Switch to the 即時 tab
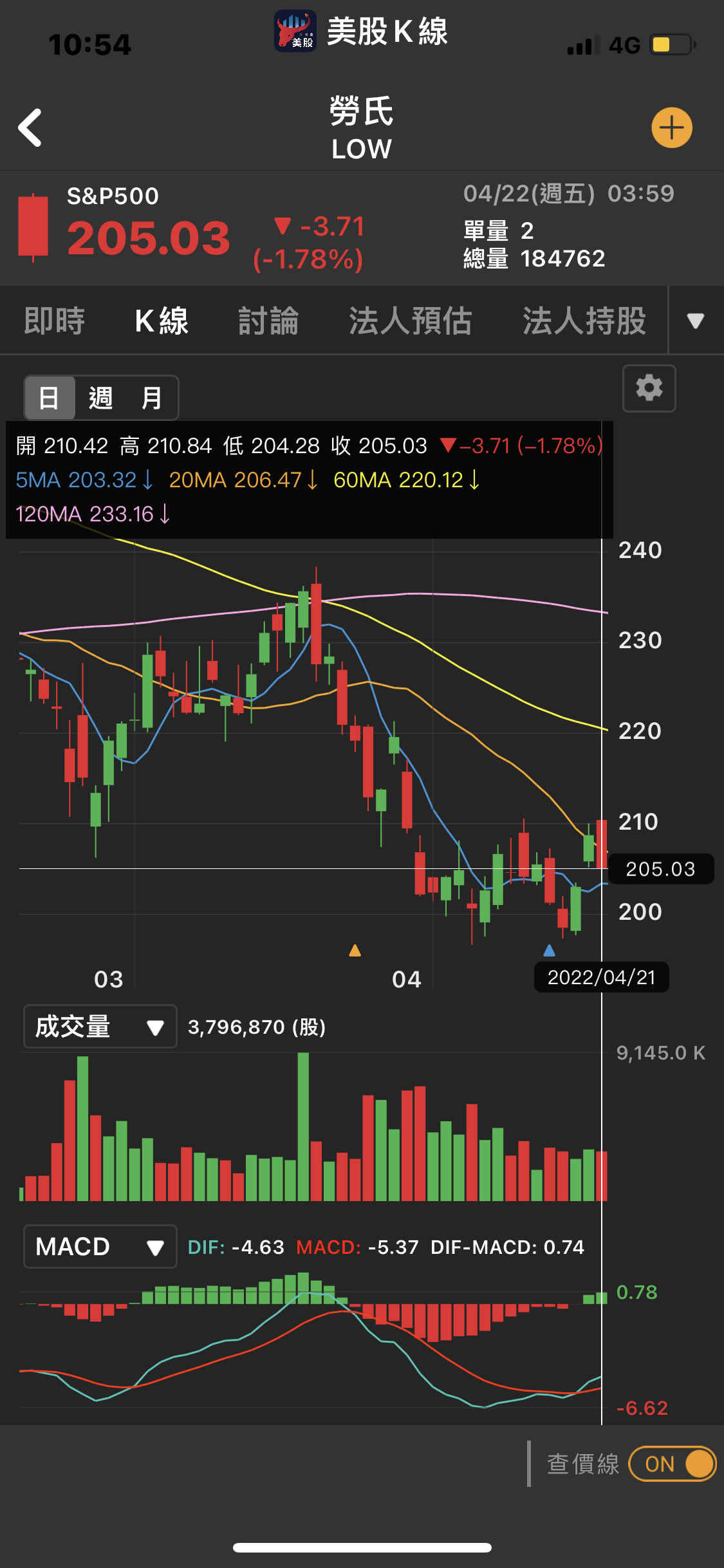The image size is (724, 1568). (55, 321)
